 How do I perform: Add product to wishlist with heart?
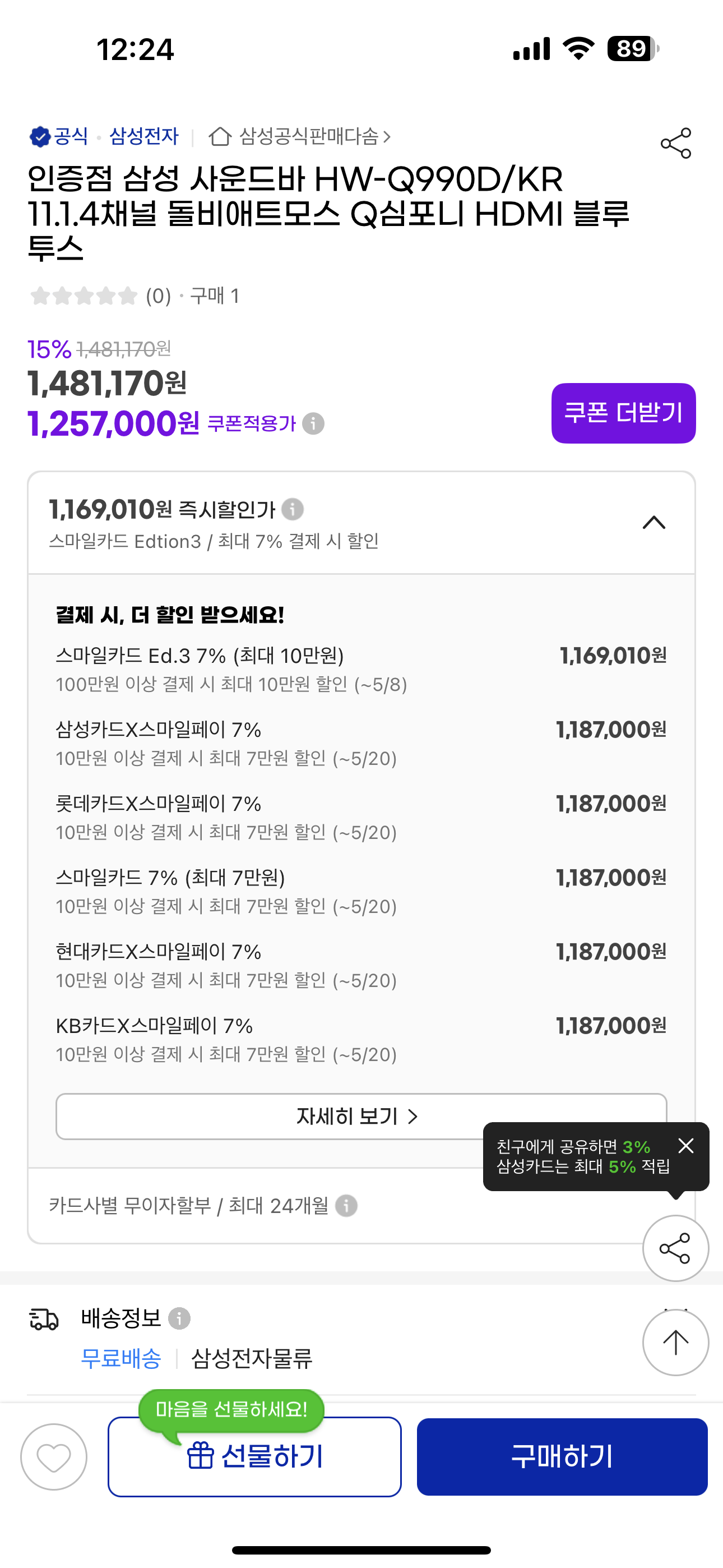pos(54,1456)
